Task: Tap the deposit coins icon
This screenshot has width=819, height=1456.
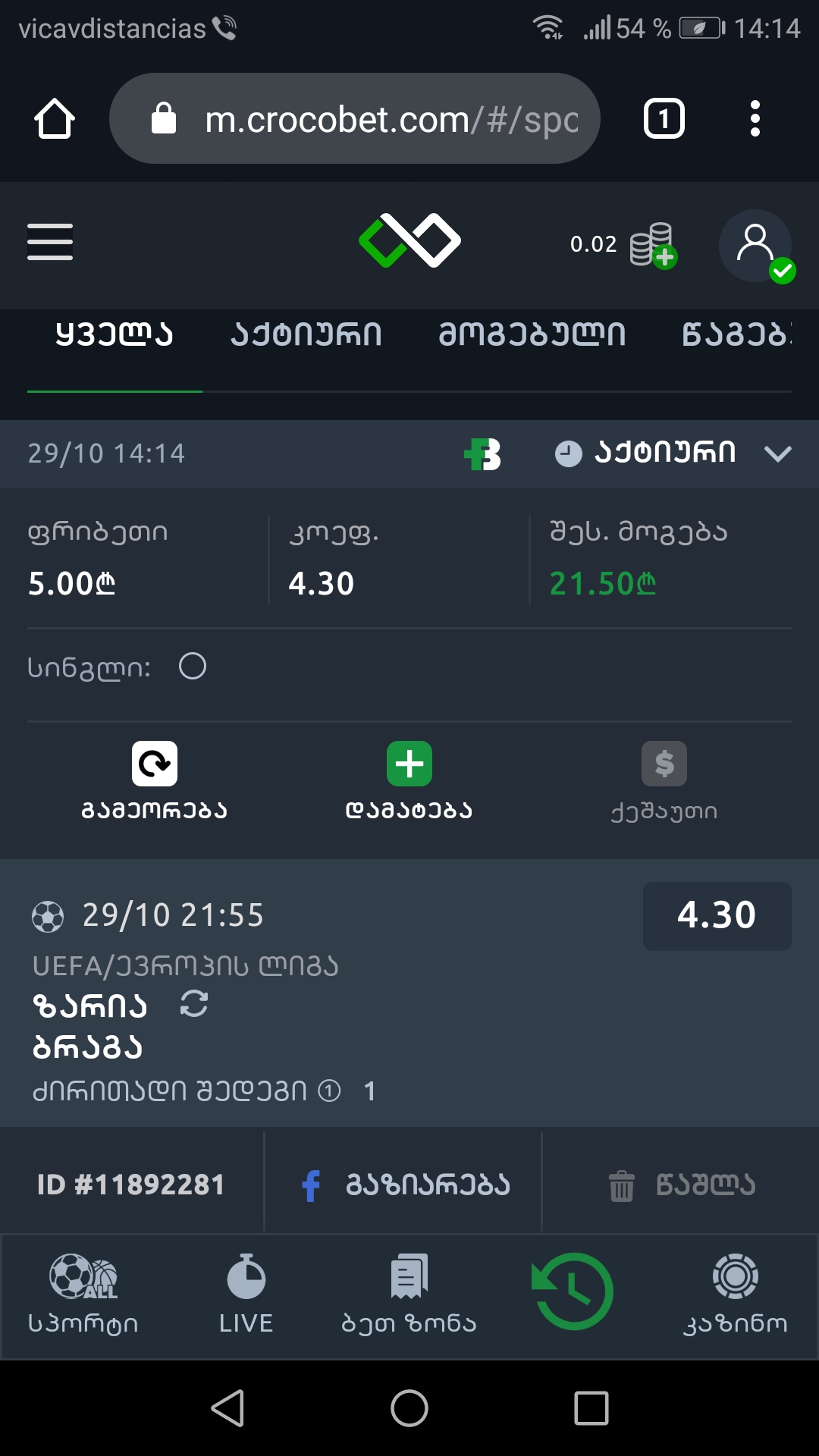Action: (652, 244)
